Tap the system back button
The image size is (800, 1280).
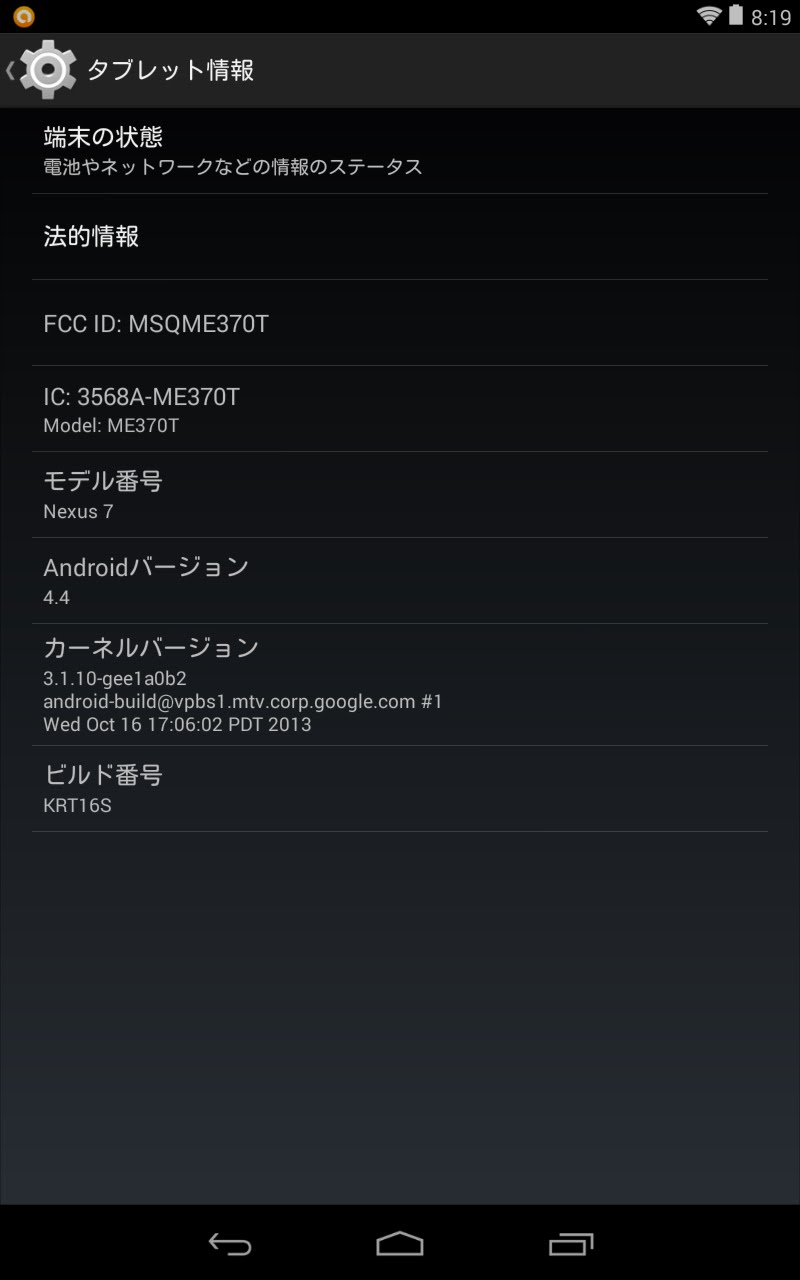point(229,1243)
